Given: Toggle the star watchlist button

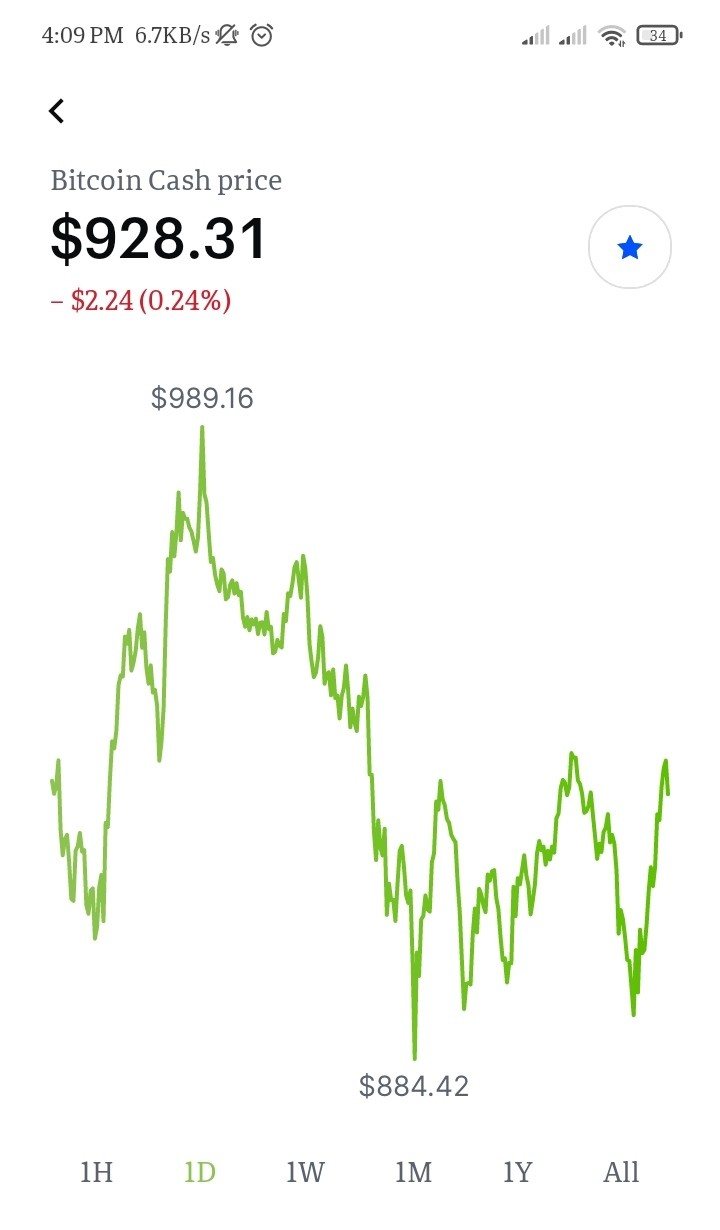Looking at the screenshot, I should 630,247.
